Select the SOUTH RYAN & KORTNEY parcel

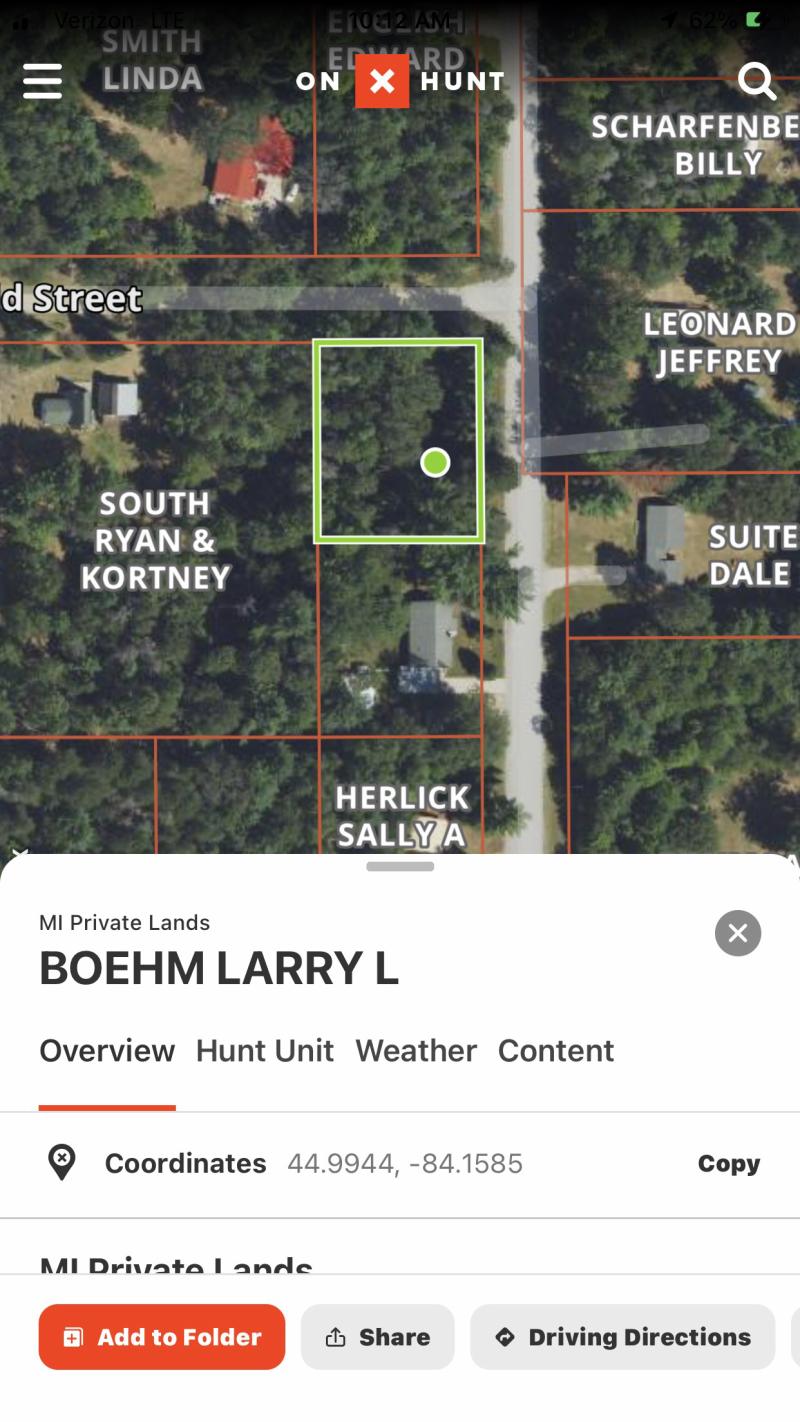[x=155, y=540]
